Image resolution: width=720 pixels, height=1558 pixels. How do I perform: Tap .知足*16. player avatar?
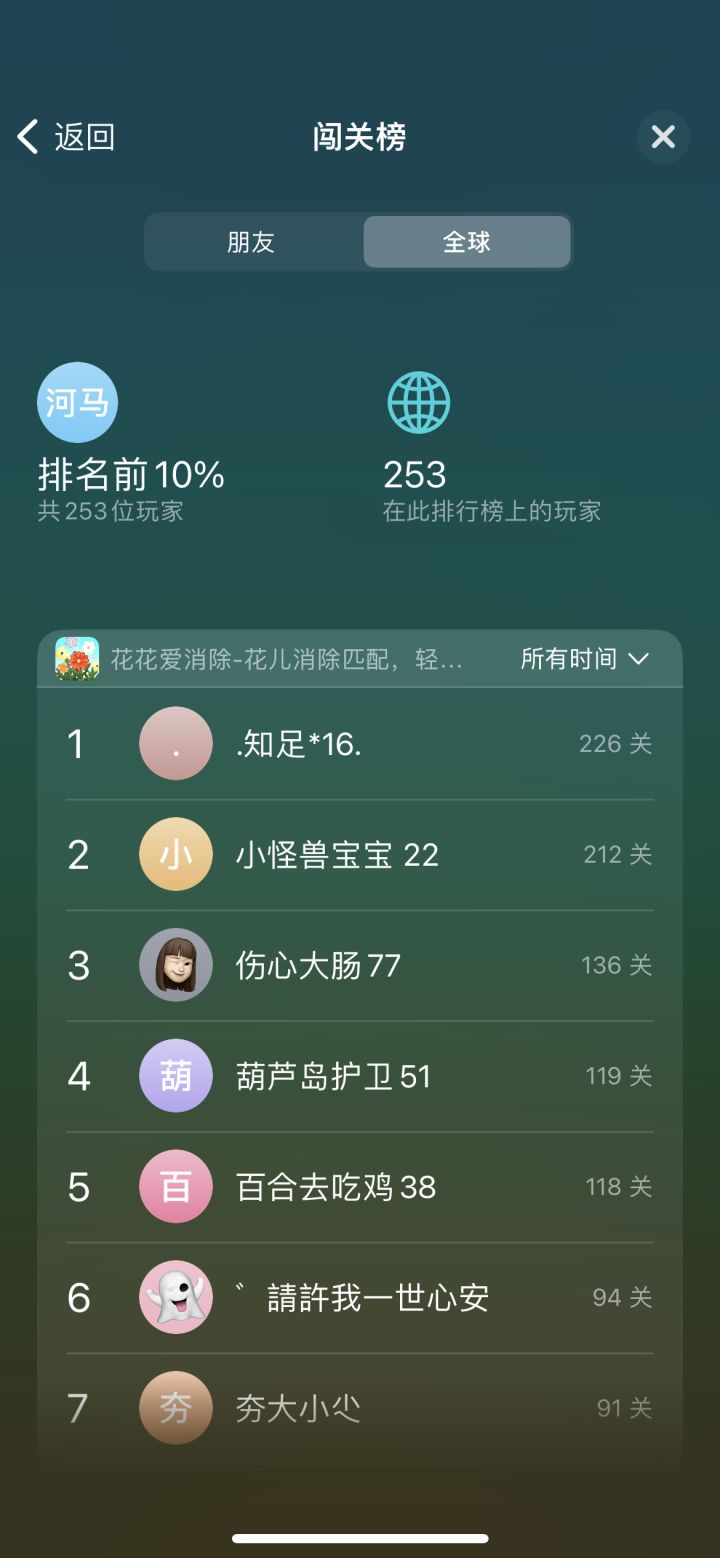tap(176, 743)
